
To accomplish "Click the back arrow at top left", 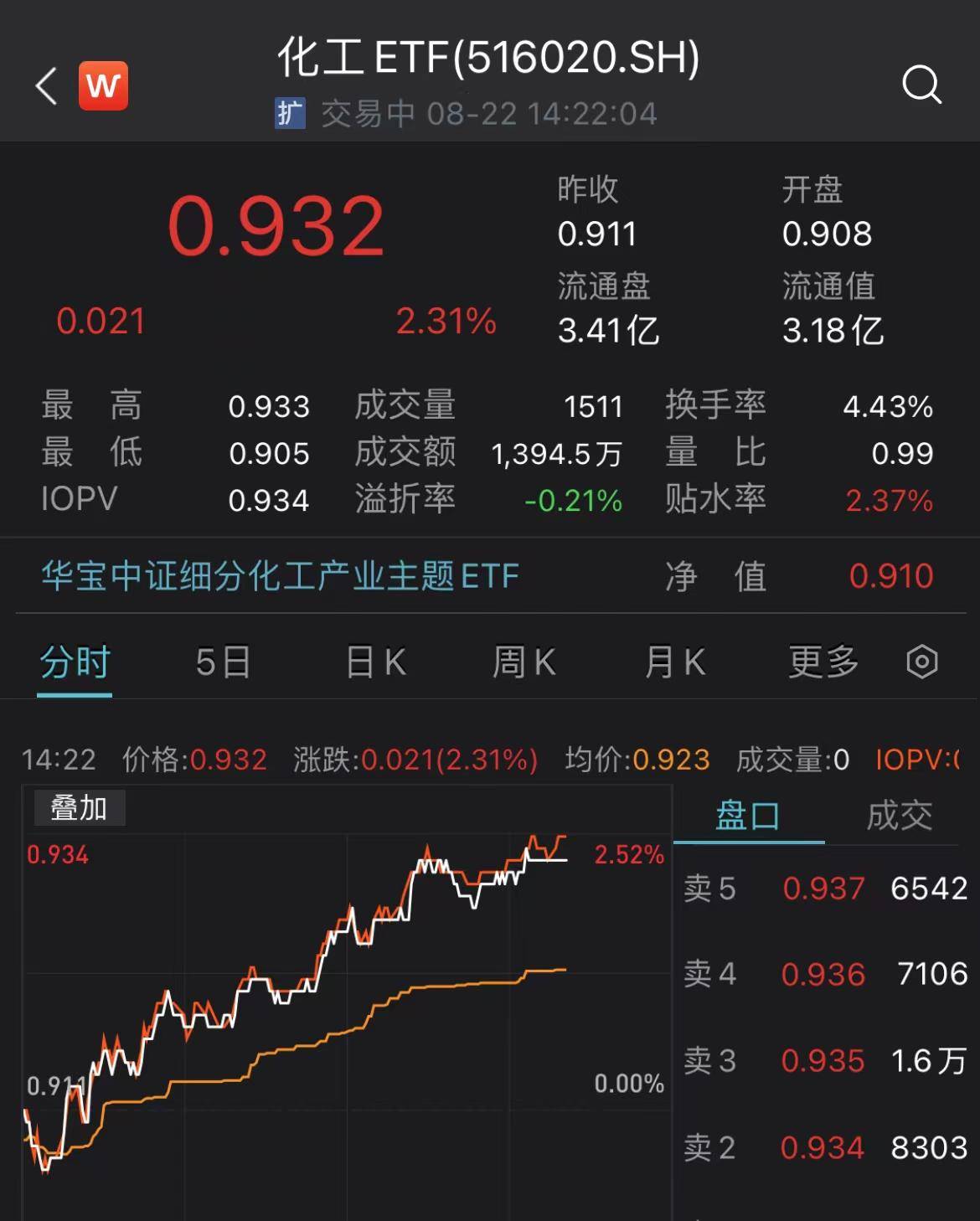I will pyautogui.click(x=48, y=86).
